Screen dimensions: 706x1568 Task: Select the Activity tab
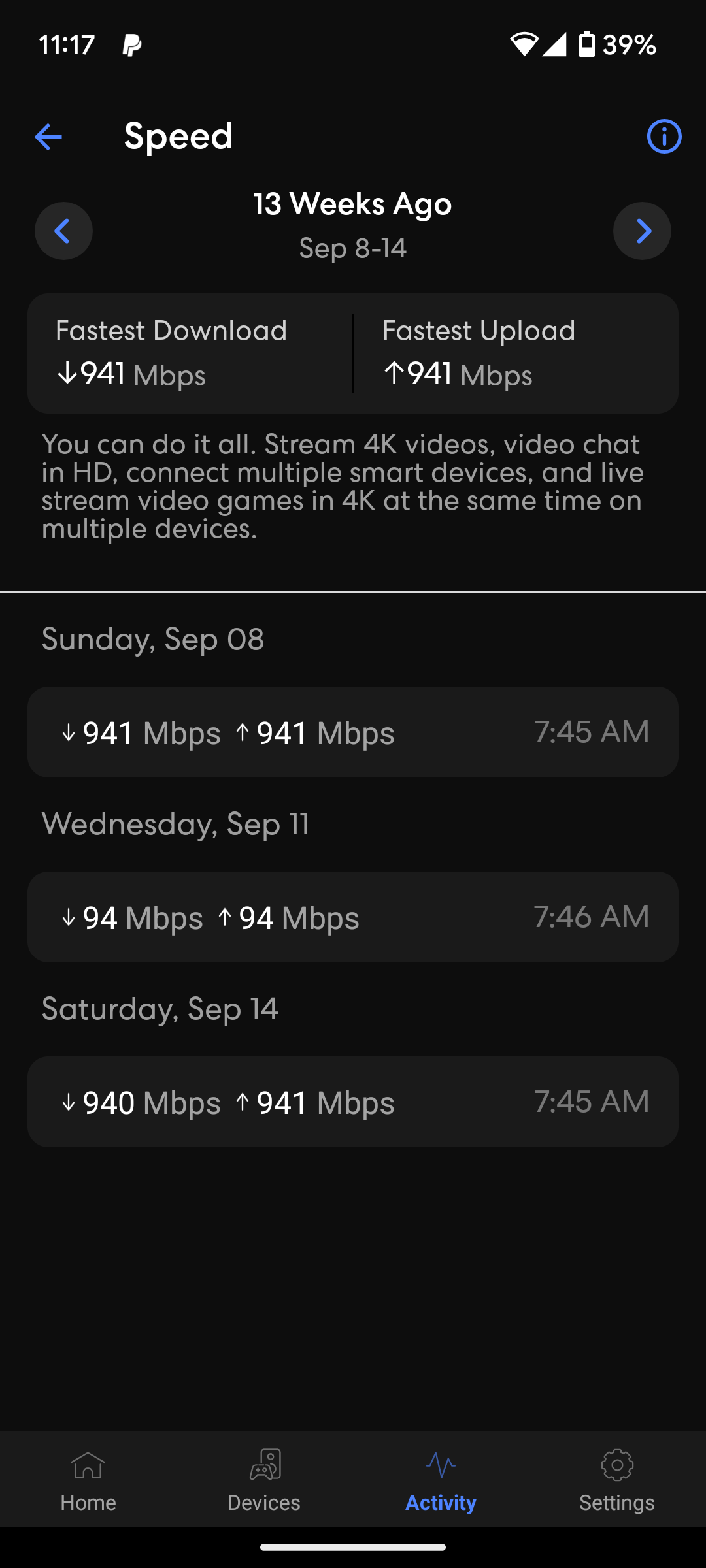tap(441, 1480)
